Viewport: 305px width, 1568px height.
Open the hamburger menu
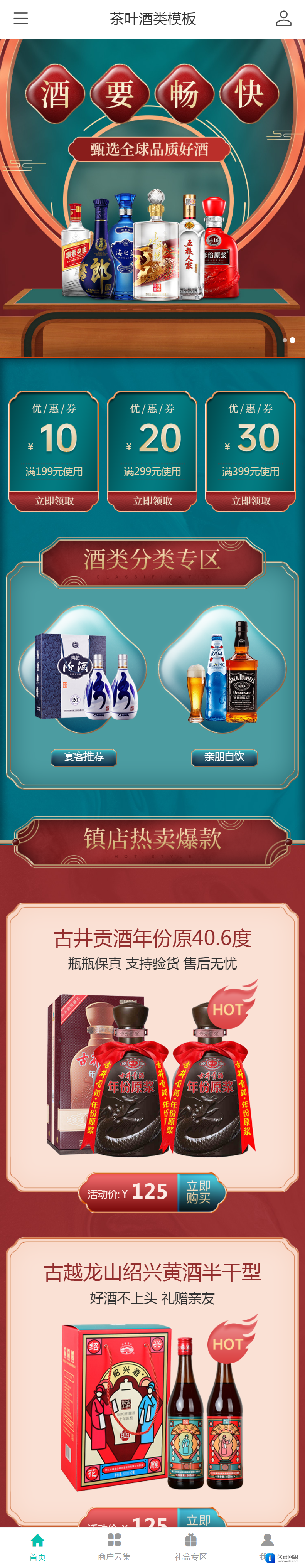point(21,18)
